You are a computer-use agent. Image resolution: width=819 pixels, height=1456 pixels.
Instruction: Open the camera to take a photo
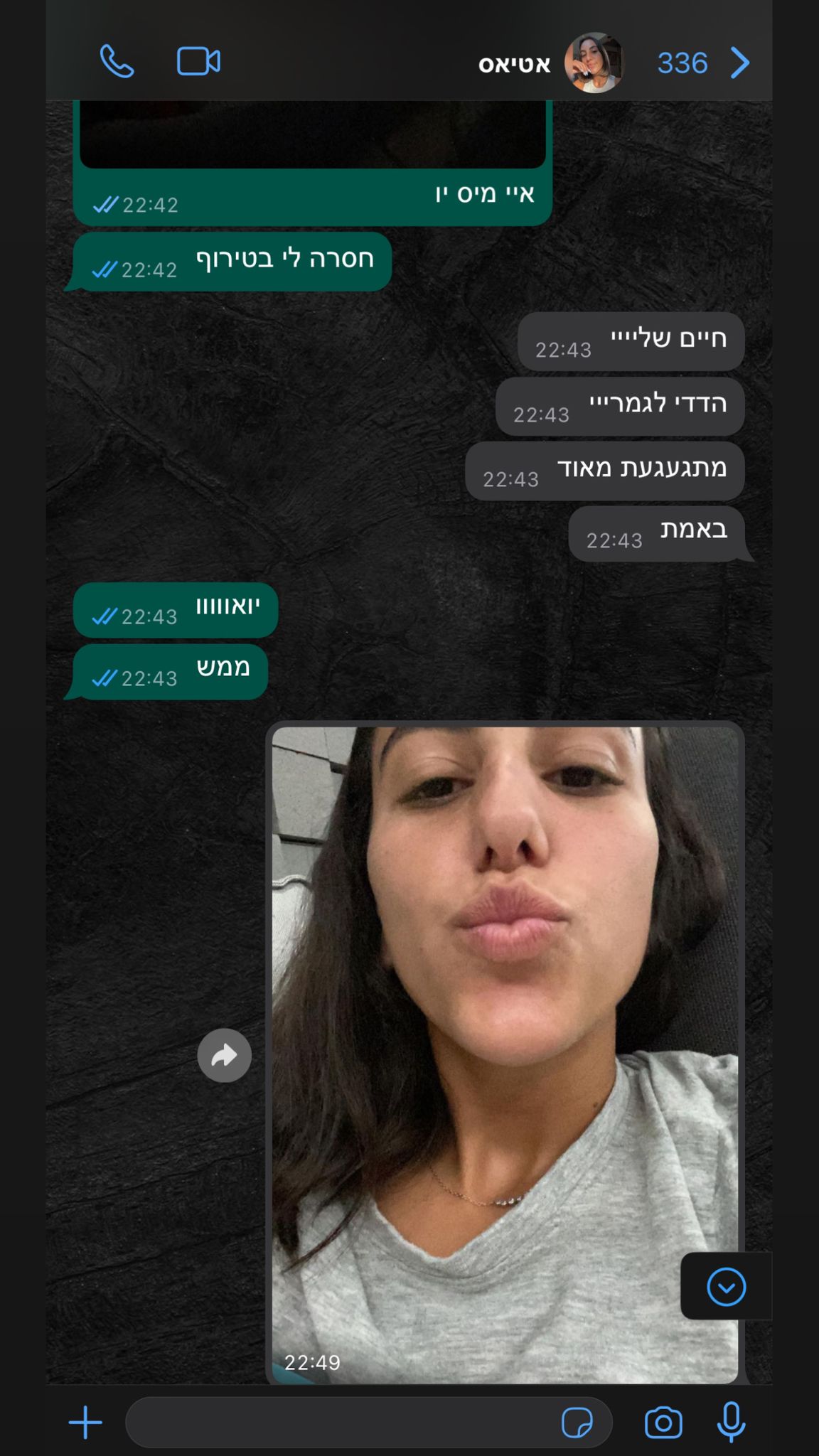663,1423
